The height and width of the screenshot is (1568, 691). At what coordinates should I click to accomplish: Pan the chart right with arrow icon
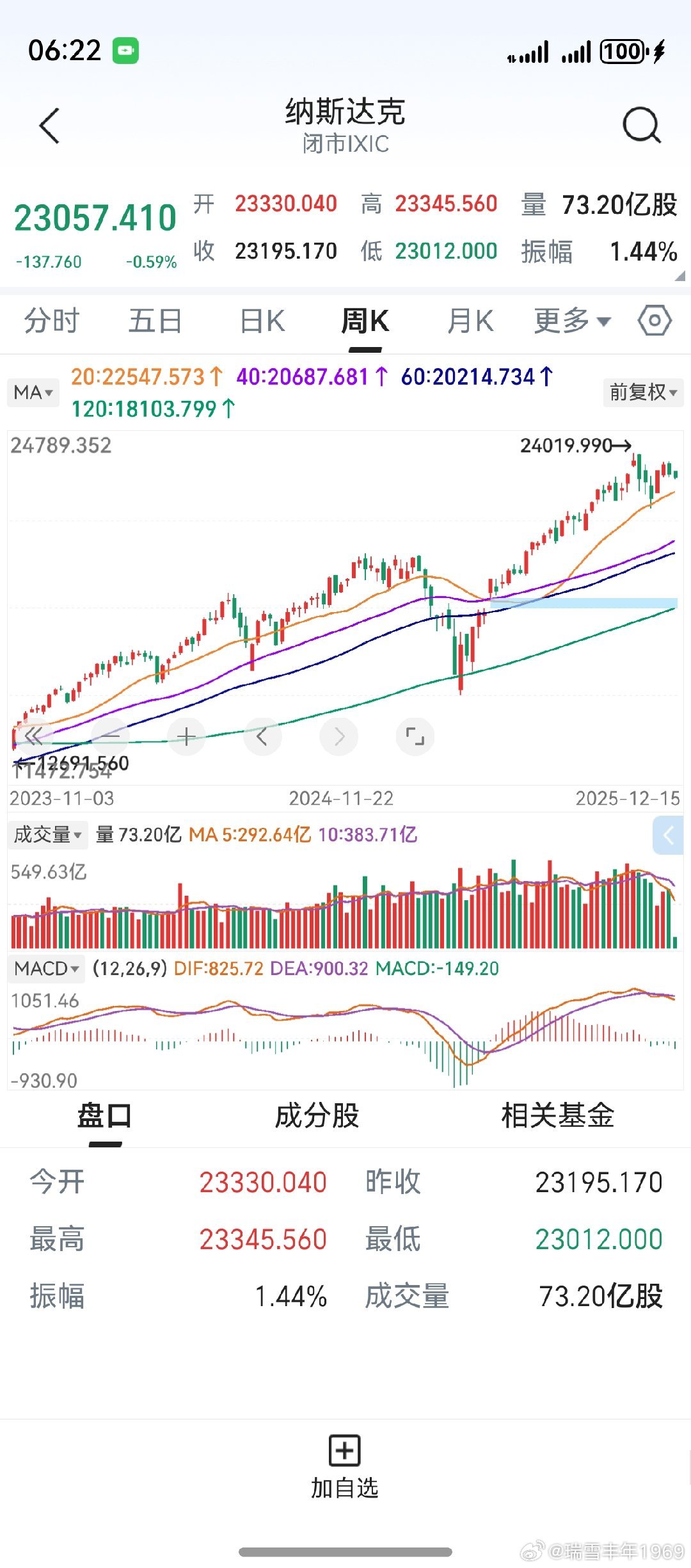tap(339, 736)
